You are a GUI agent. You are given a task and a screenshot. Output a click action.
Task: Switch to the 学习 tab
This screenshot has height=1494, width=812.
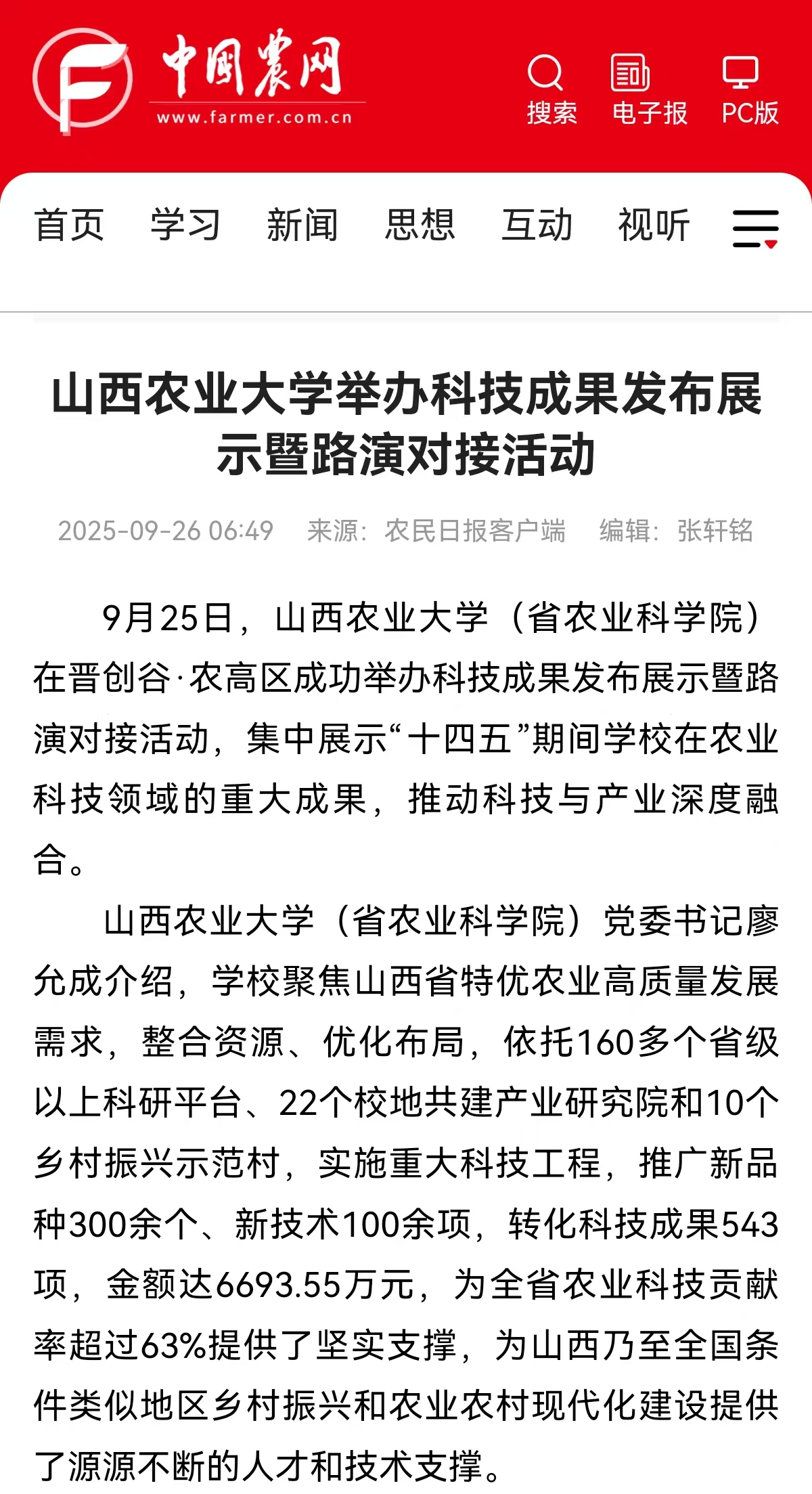click(x=186, y=225)
